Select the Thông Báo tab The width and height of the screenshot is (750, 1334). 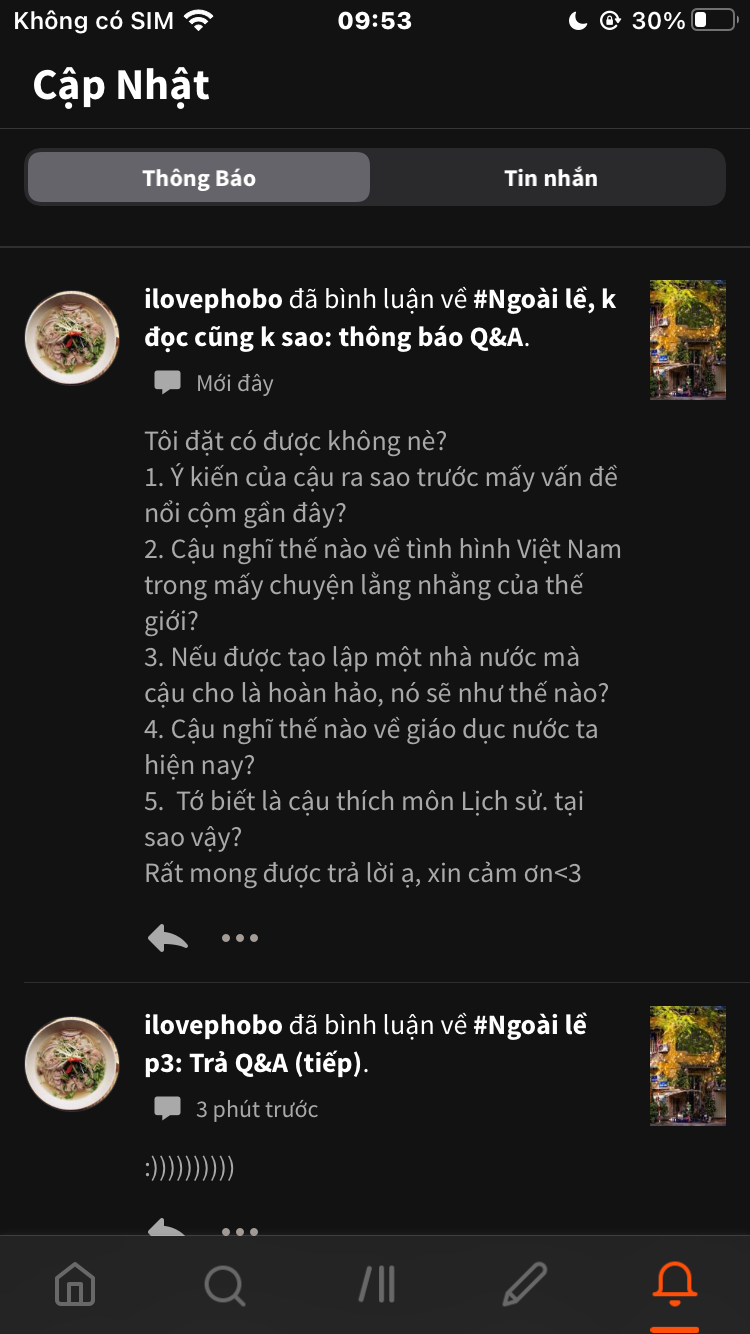[x=199, y=178]
